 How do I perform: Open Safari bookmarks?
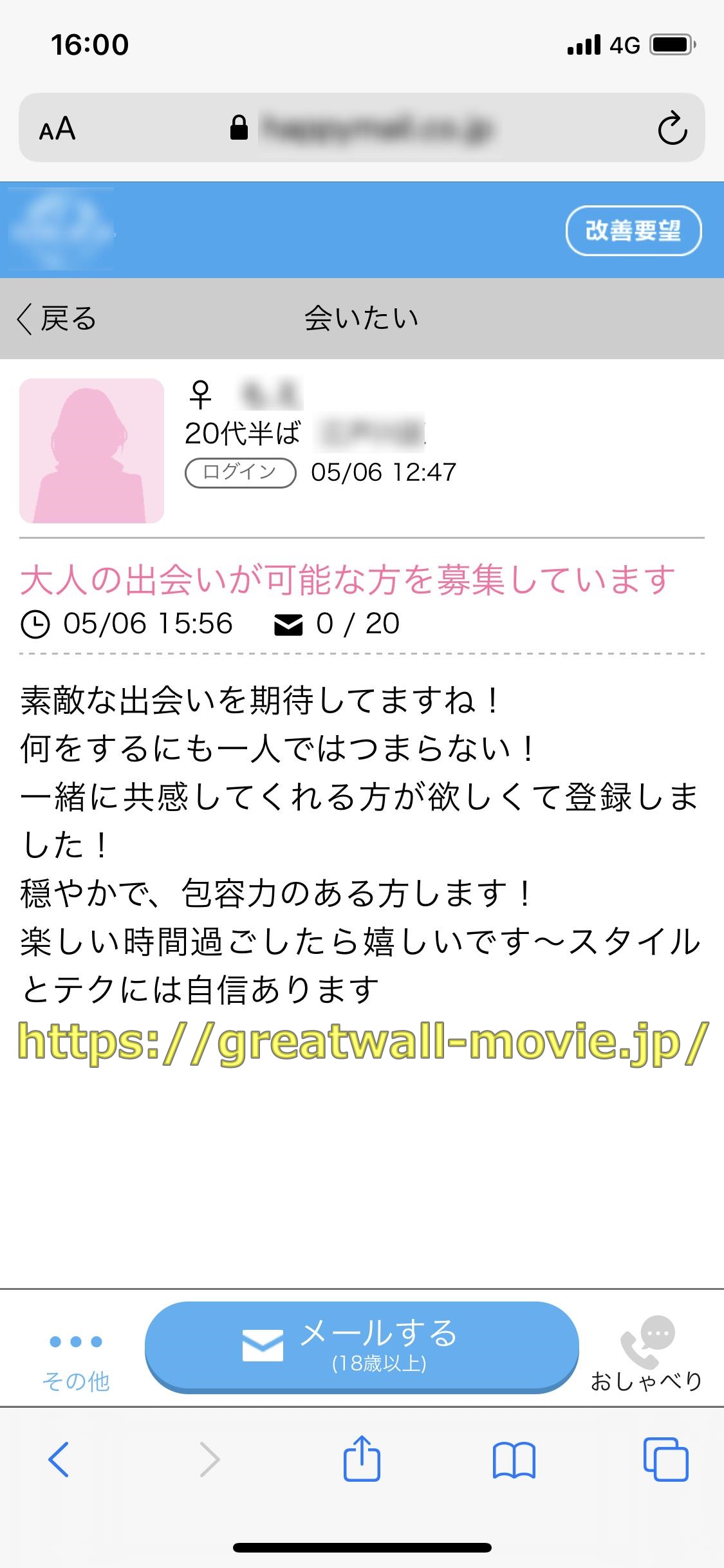click(514, 1460)
